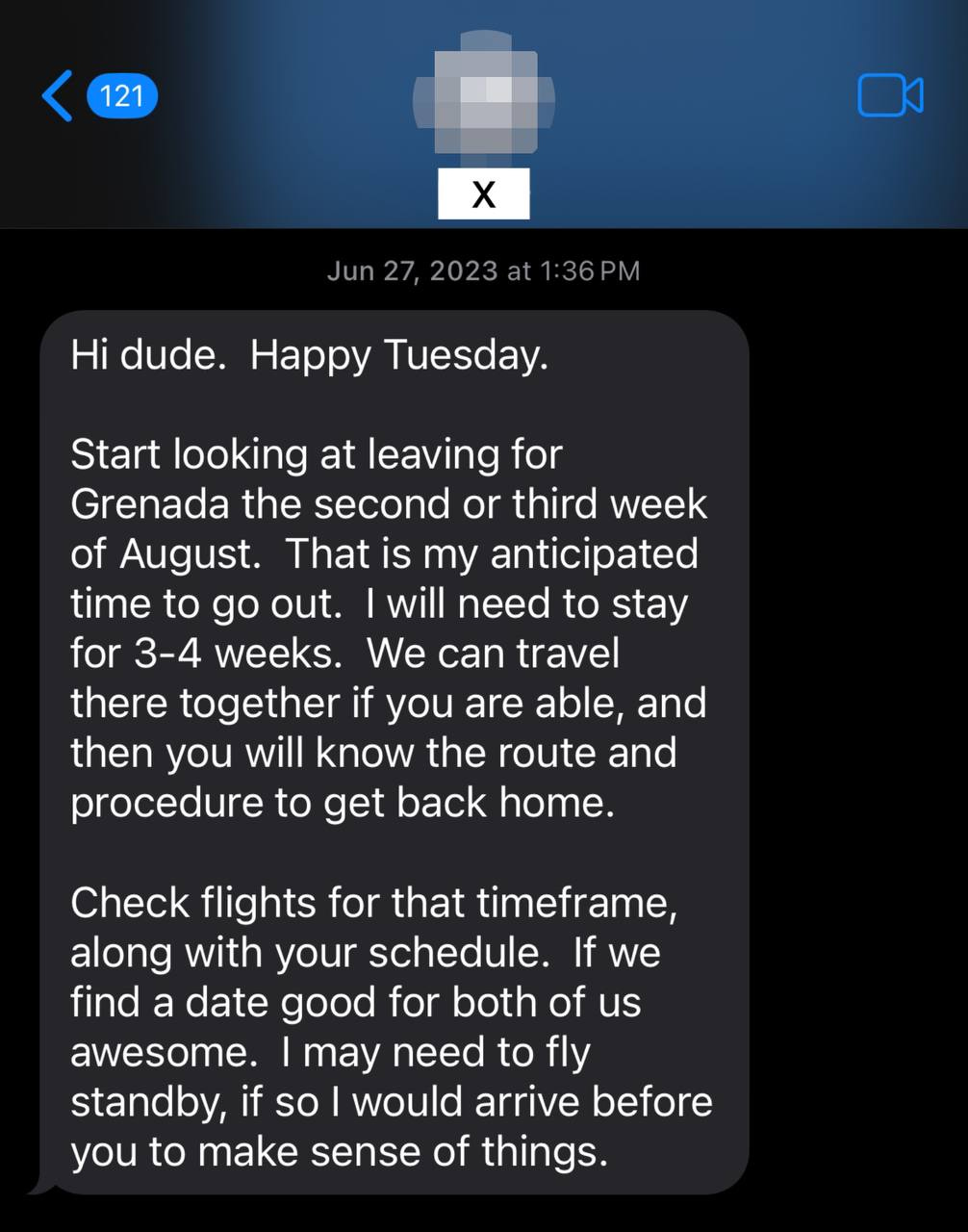Start a FaceTime video call

889,96
